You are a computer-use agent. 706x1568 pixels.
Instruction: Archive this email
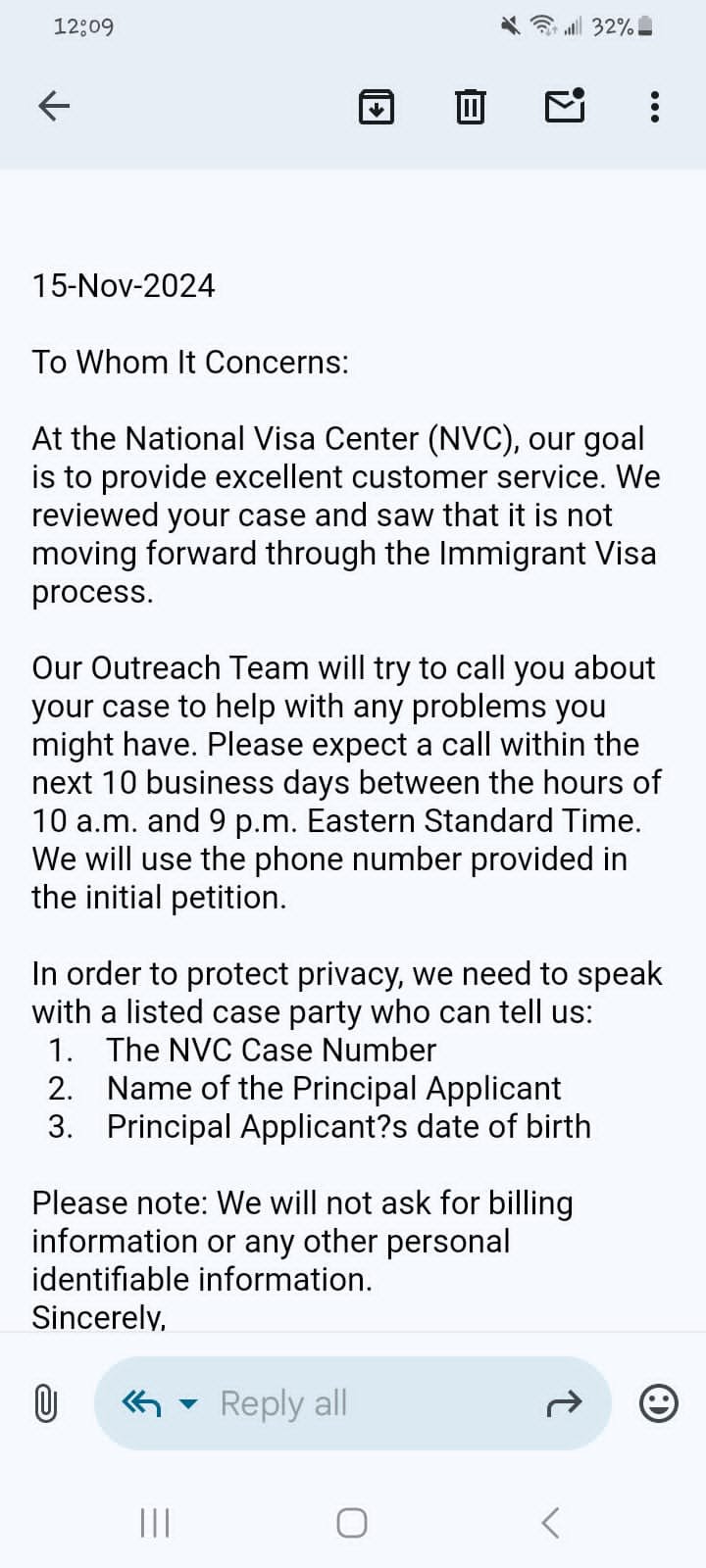[376, 106]
